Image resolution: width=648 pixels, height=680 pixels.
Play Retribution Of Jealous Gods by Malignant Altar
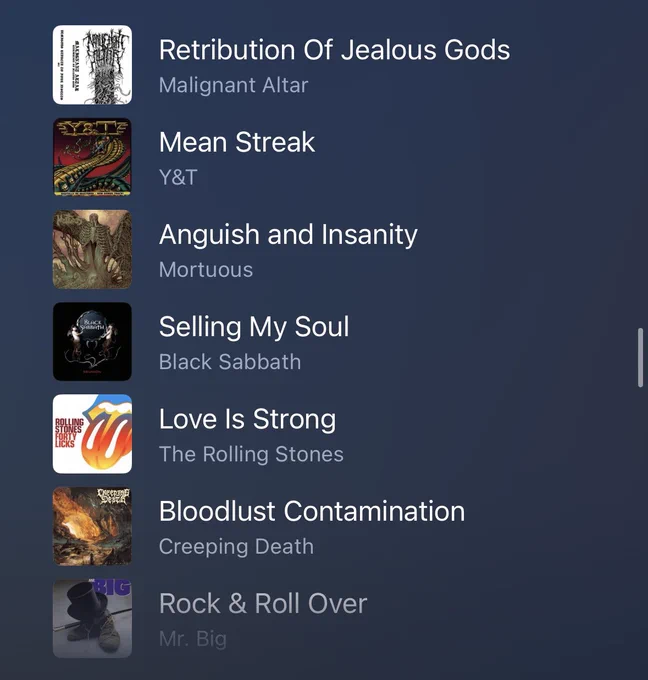[324, 65]
